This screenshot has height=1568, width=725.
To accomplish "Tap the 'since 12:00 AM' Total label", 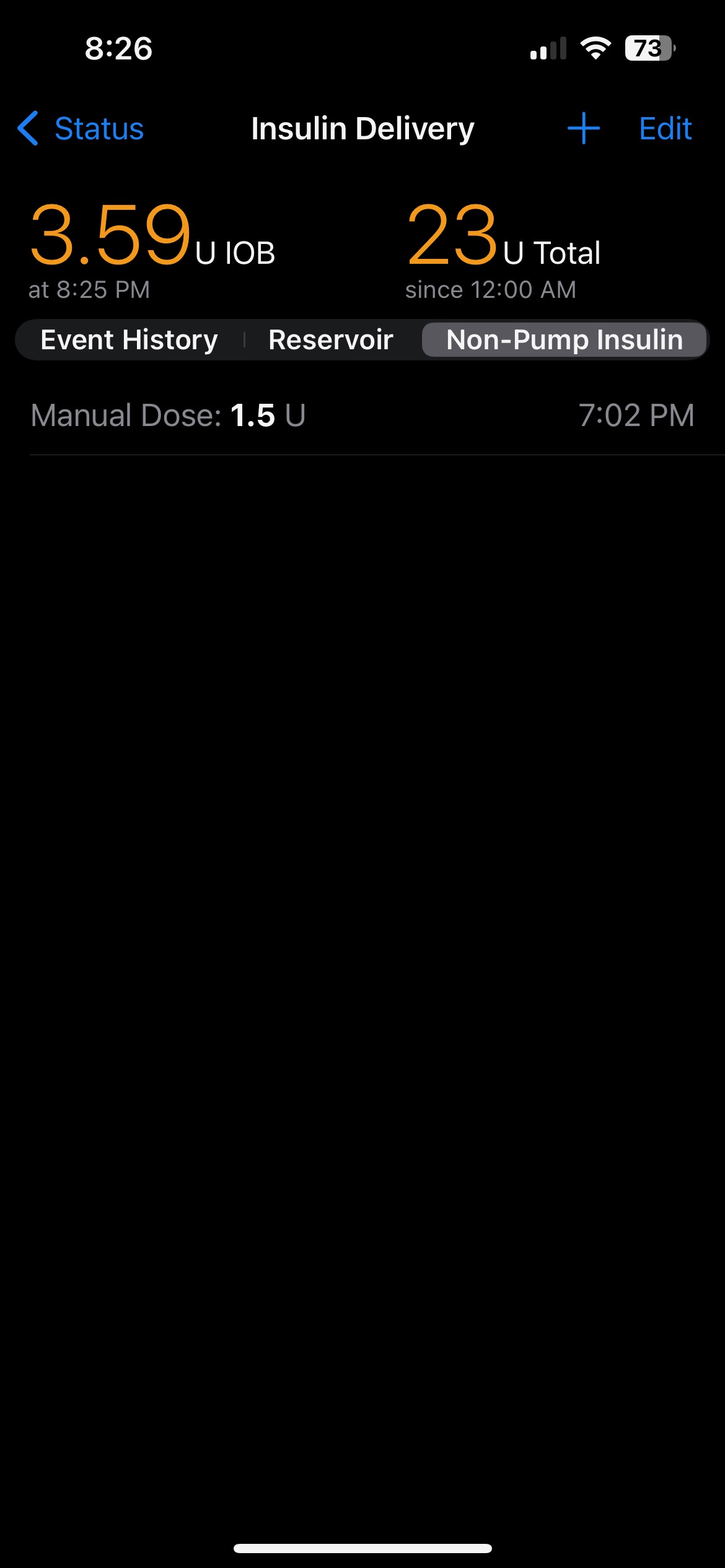I will tap(491, 289).
